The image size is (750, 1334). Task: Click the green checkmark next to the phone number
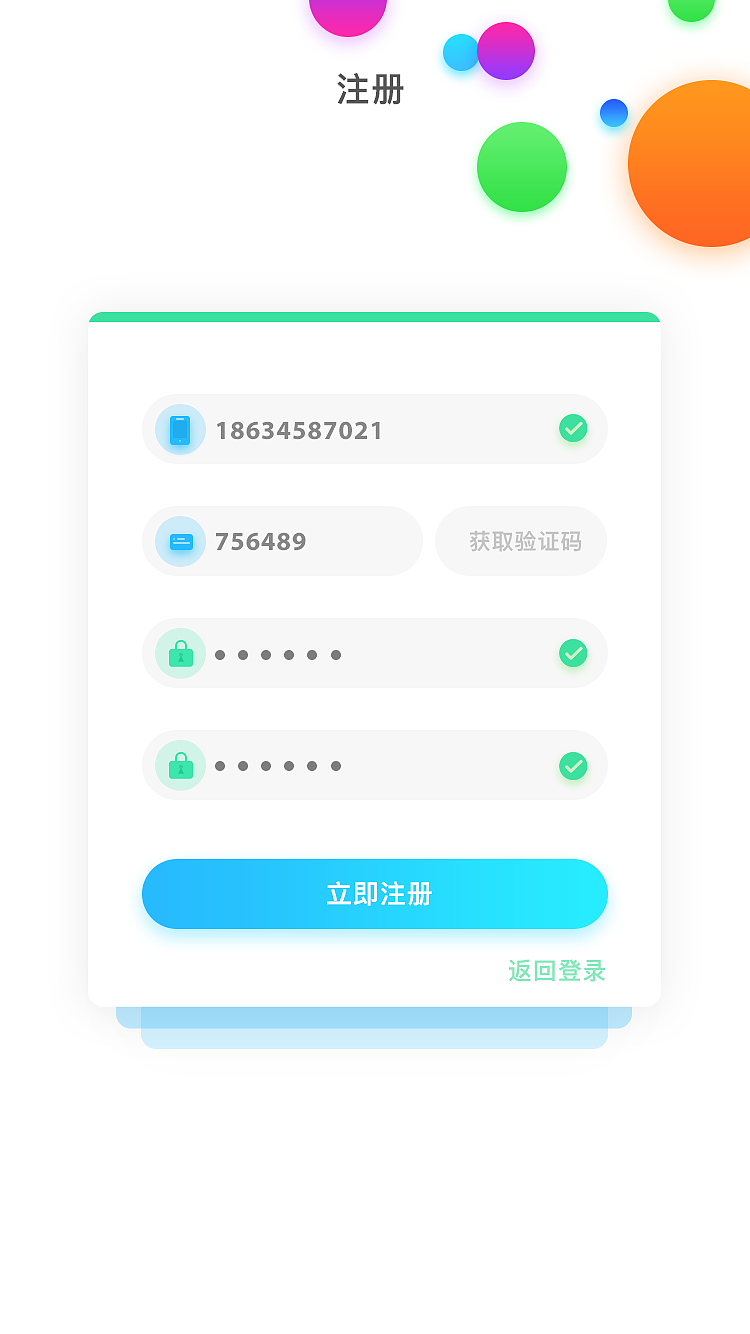click(x=573, y=429)
